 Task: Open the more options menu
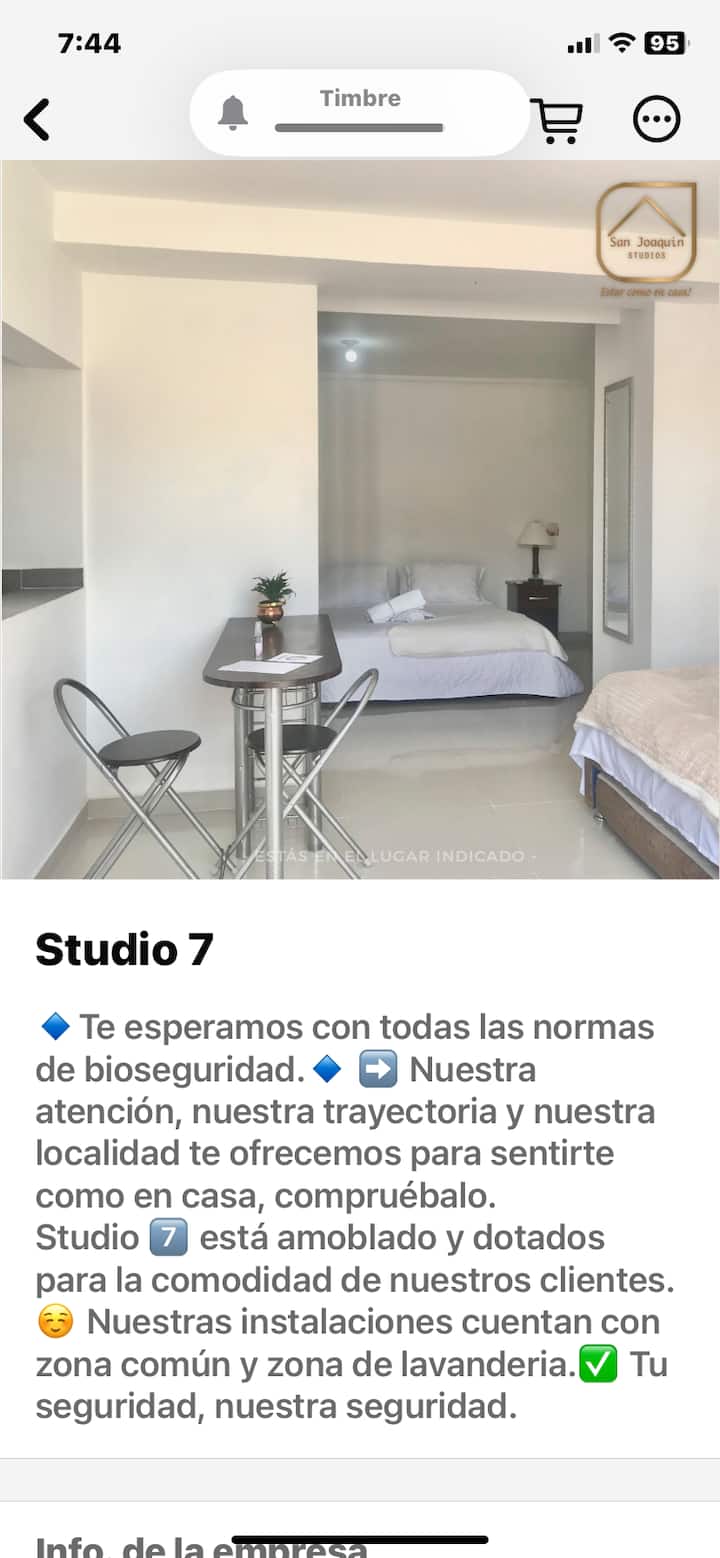(656, 120)
